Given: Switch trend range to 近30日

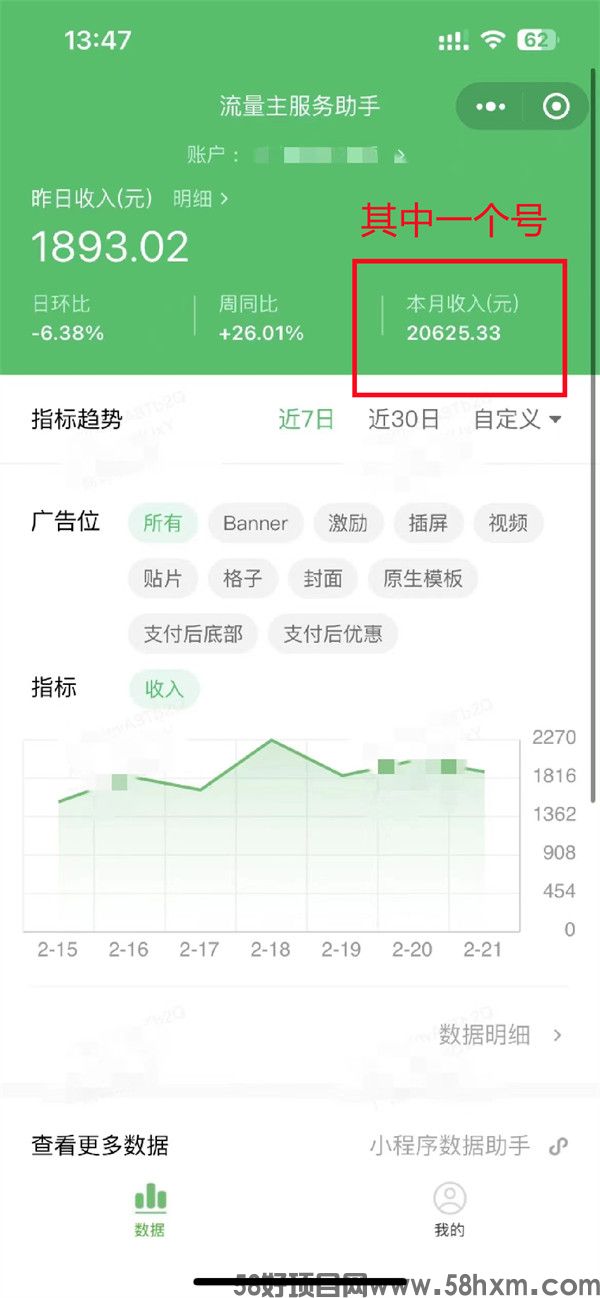Looking at the screenshot, I should pos(404,419).
